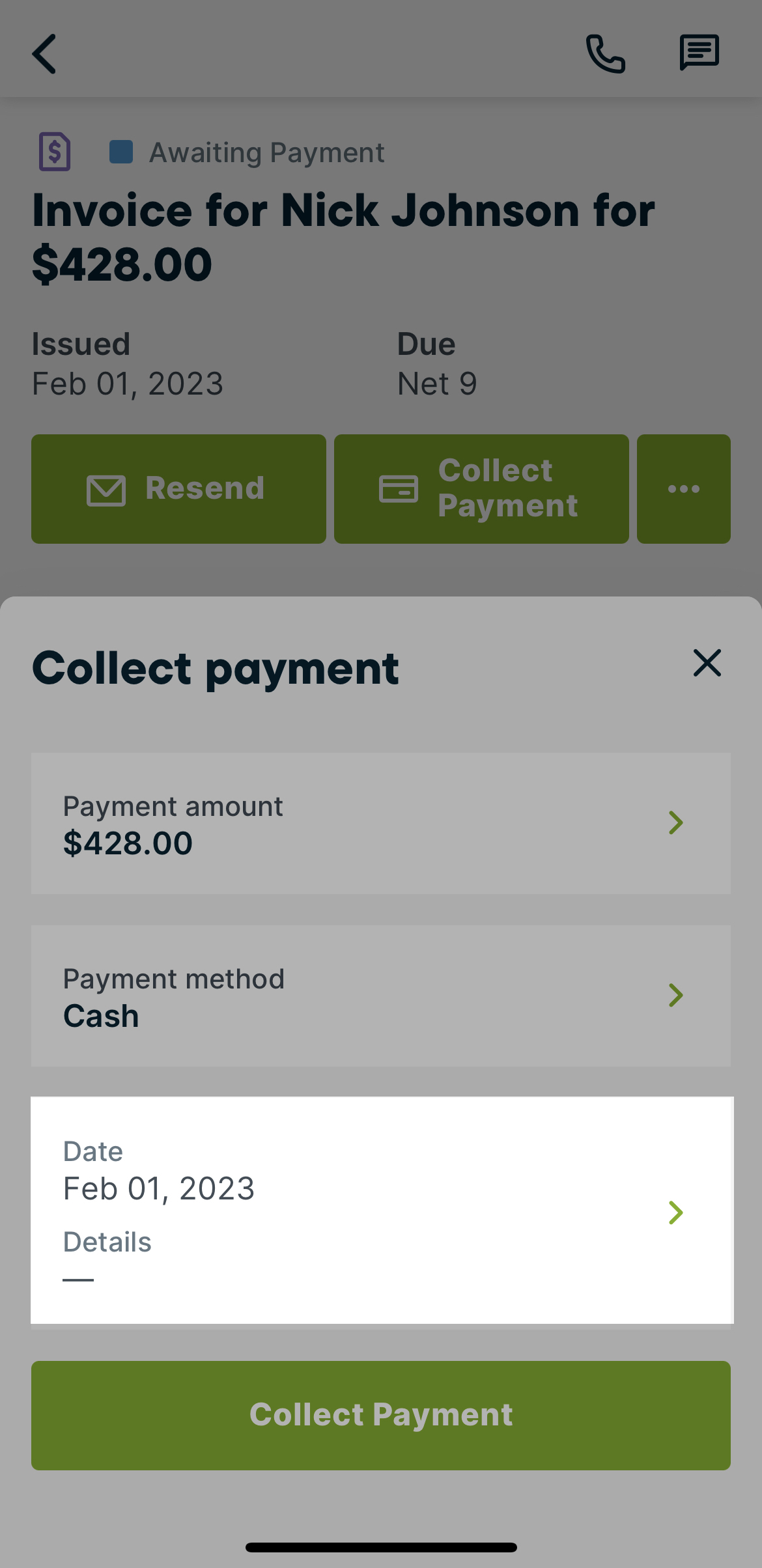The width and height of the screenshot is (762, 1568).
Task: Open the message icon in header
Action: [x=699, y=53]
